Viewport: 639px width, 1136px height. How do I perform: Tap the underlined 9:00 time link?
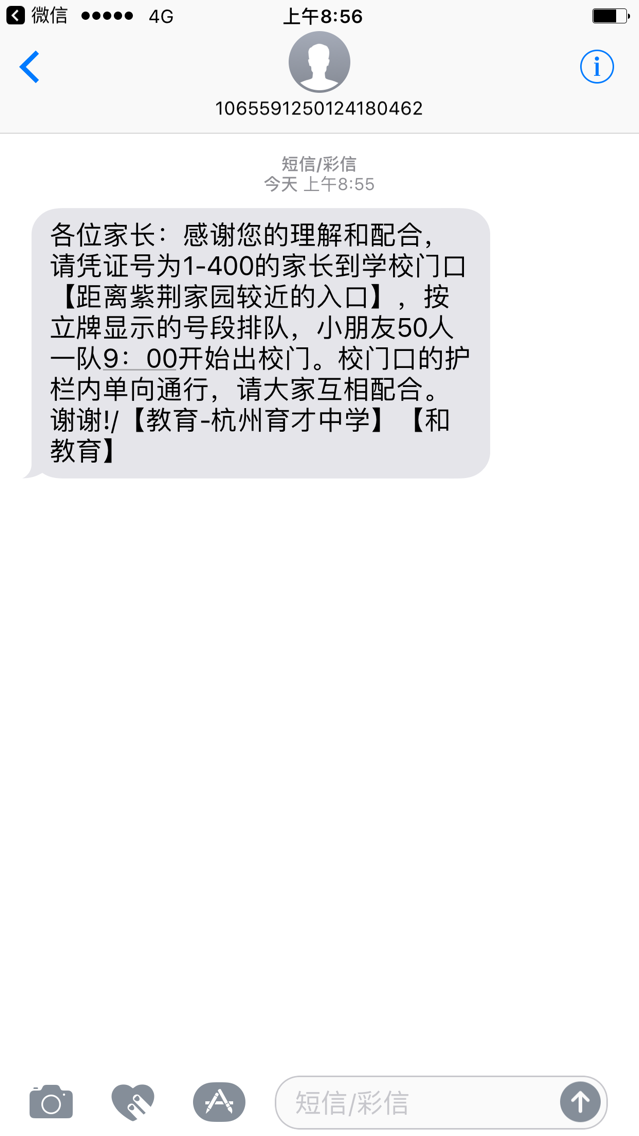tap(140, 359)
